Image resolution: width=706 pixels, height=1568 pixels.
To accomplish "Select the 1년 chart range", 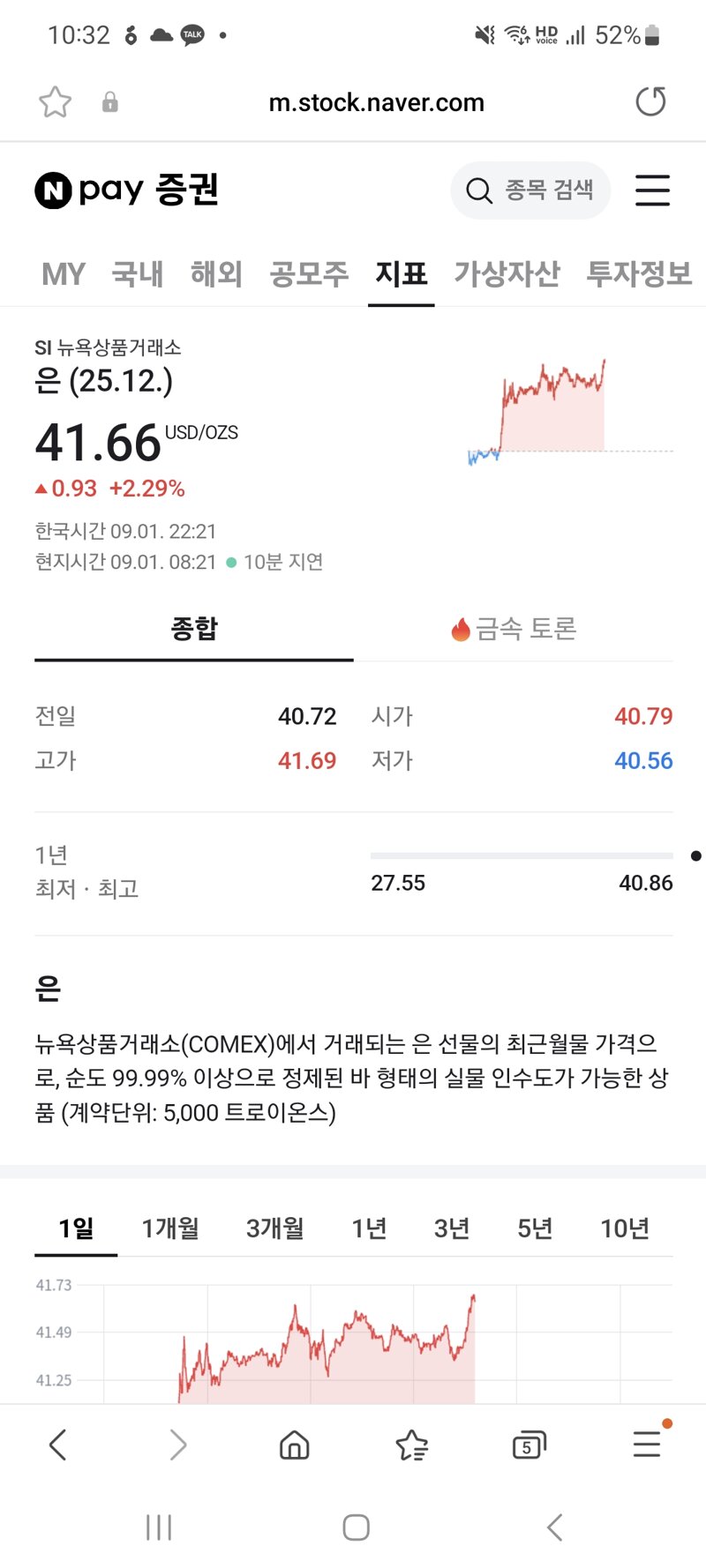I will pos(369,1228).
